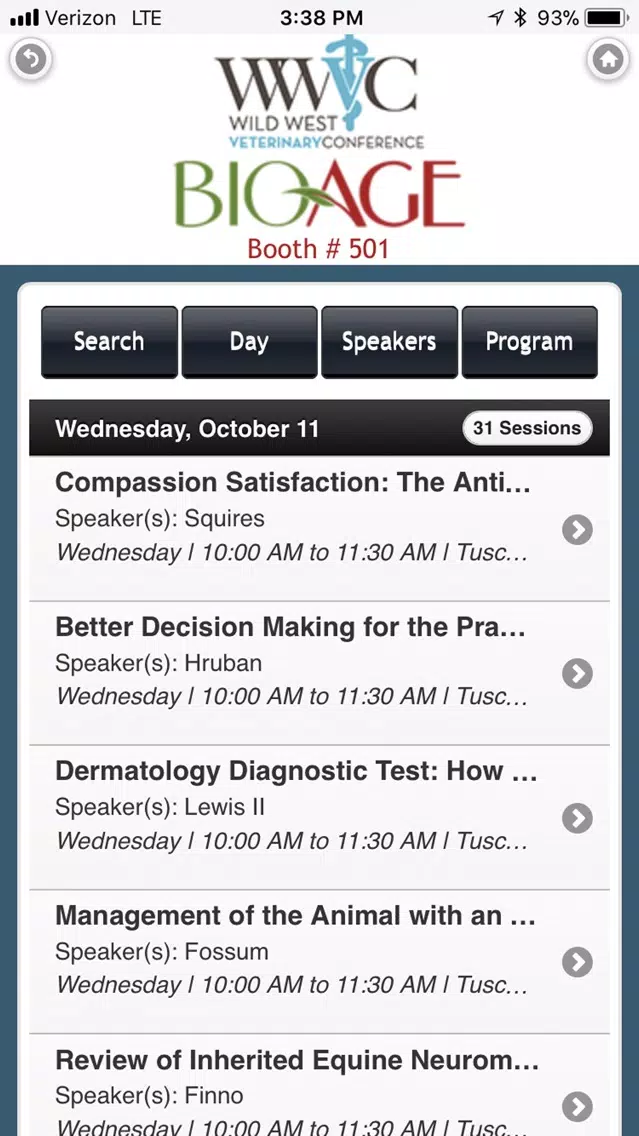Open the Compassion Satisfaction session by Squires

[x=320, y=528]
